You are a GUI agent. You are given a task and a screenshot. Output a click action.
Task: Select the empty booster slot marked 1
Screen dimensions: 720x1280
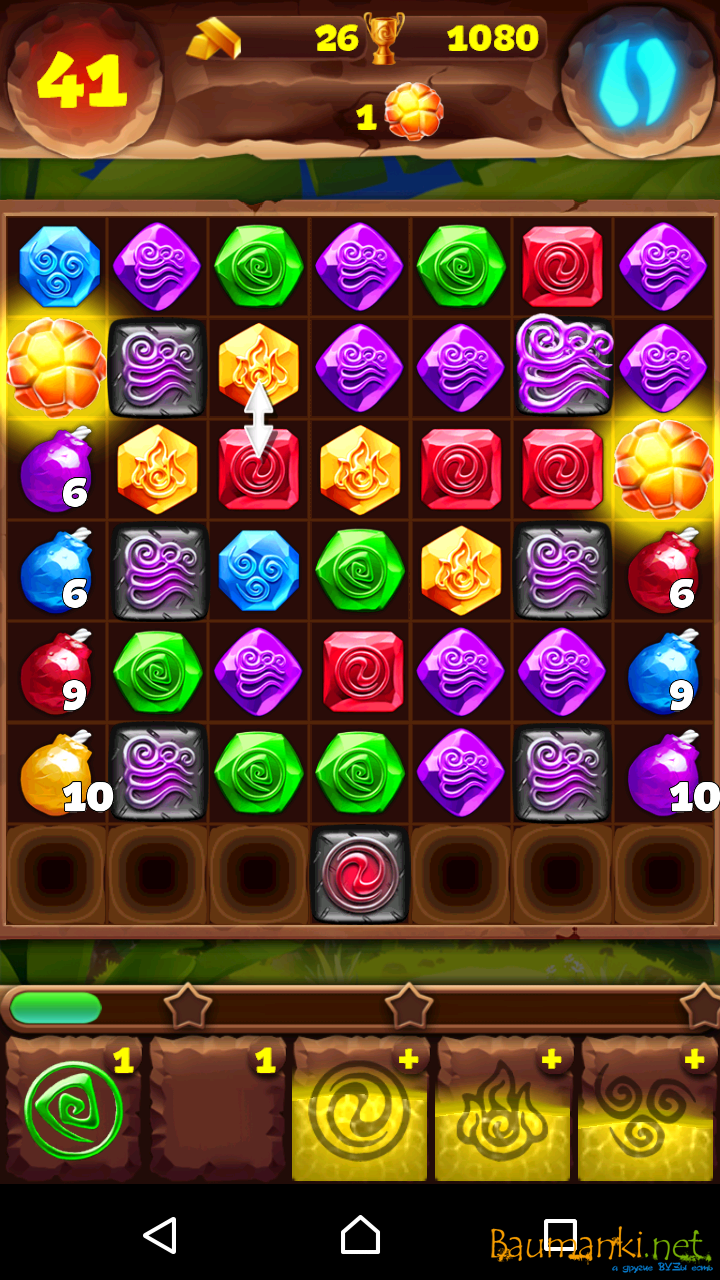[217, 1110]
